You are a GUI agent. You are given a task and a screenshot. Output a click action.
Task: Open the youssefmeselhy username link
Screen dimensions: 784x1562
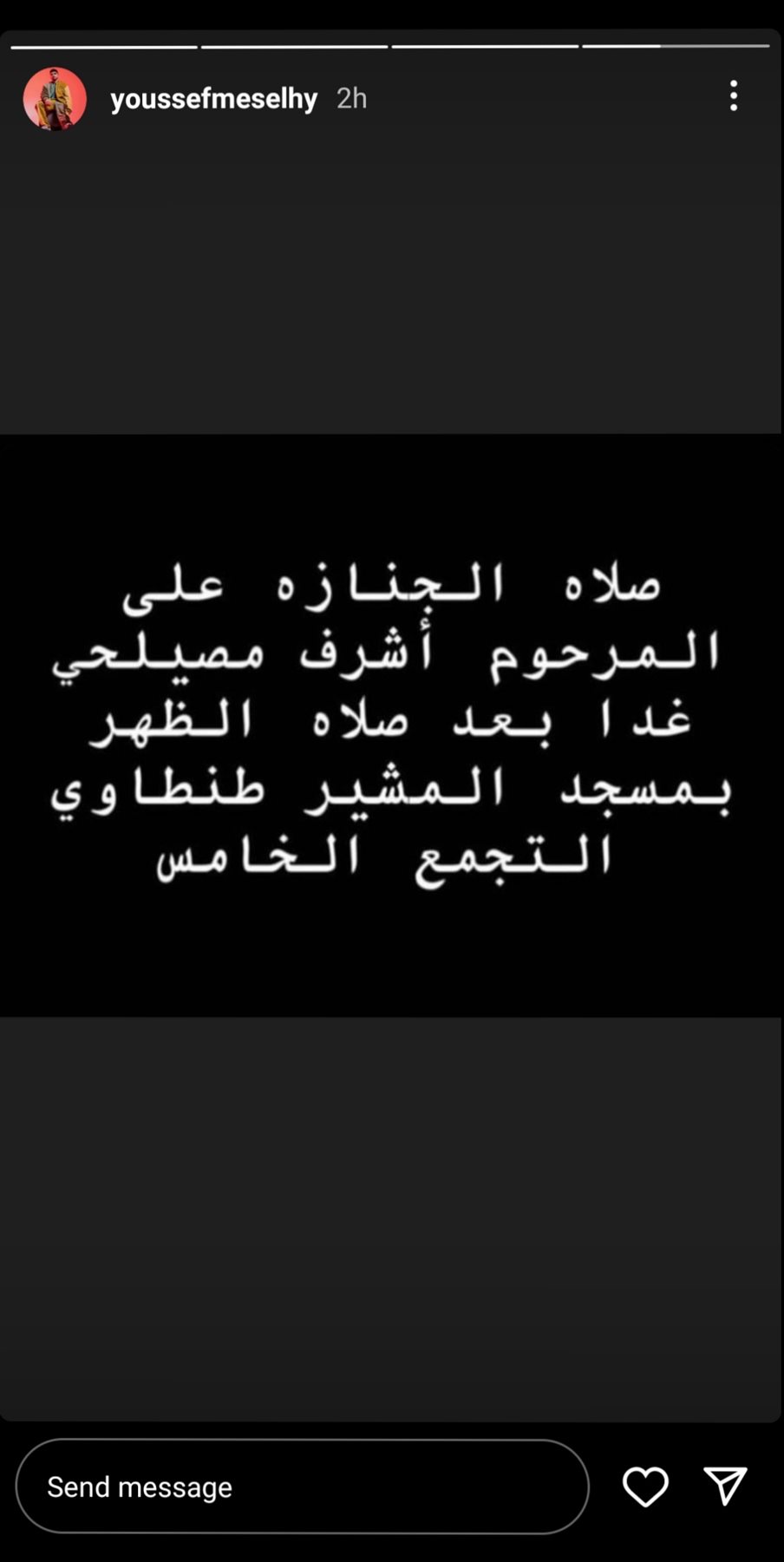click(213, 99)
